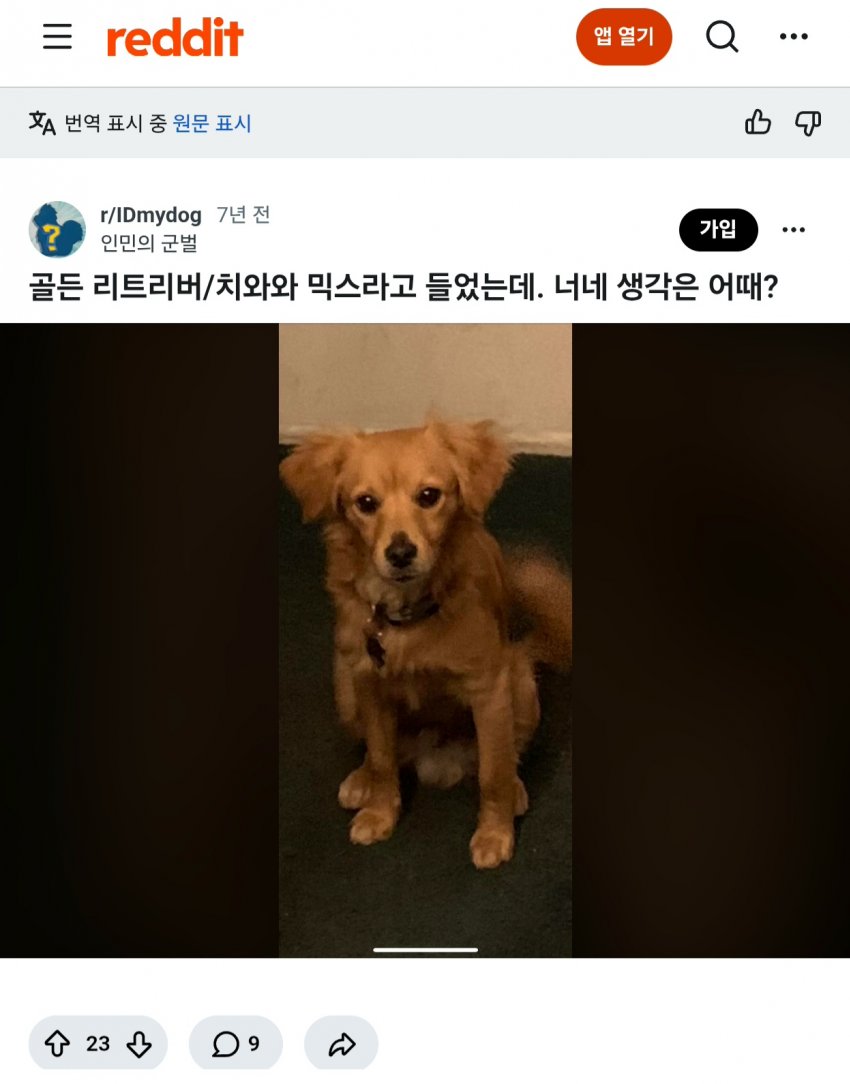Tap the 앱 열기 button
Image resolution: width=850 pixels, height=1084 pixels.
coord(623,37)
